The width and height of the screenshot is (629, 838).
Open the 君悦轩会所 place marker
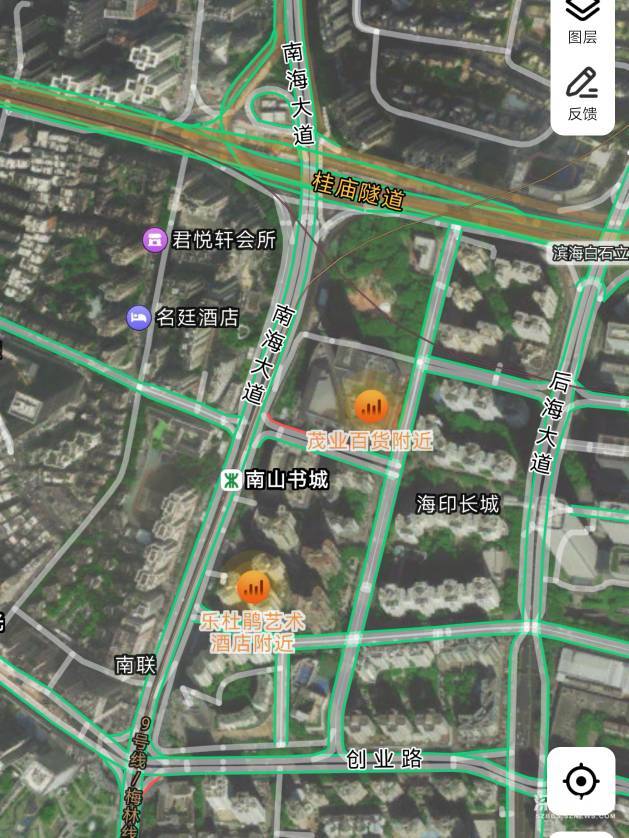pos(155,240)
